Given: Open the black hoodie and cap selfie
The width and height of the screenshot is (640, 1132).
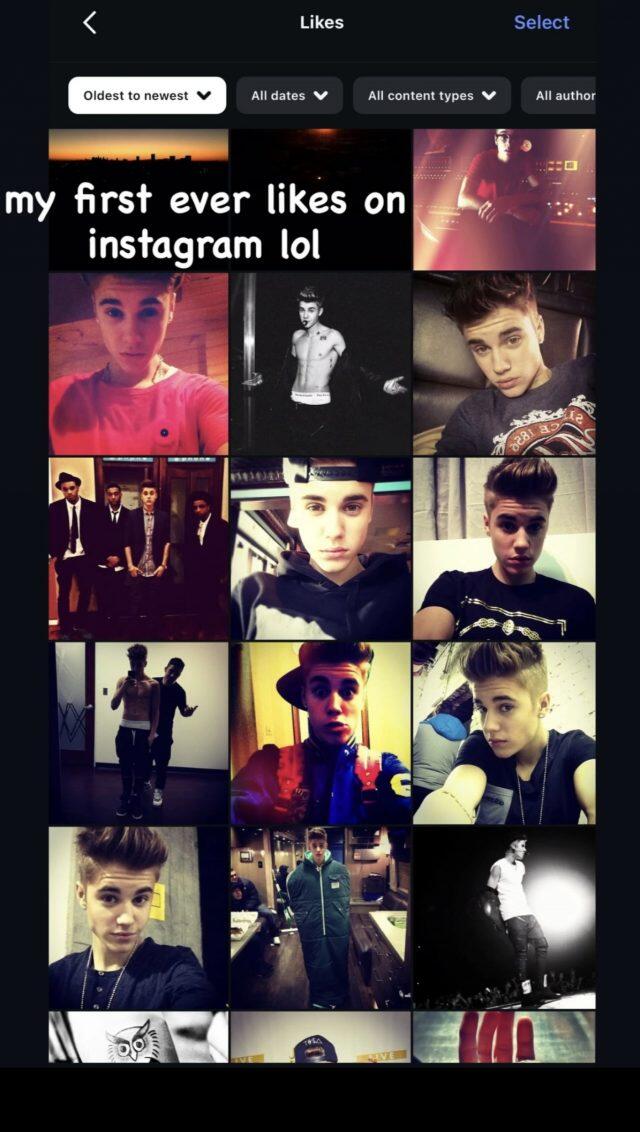Looking at the screenshot, I should click(320, 548).
